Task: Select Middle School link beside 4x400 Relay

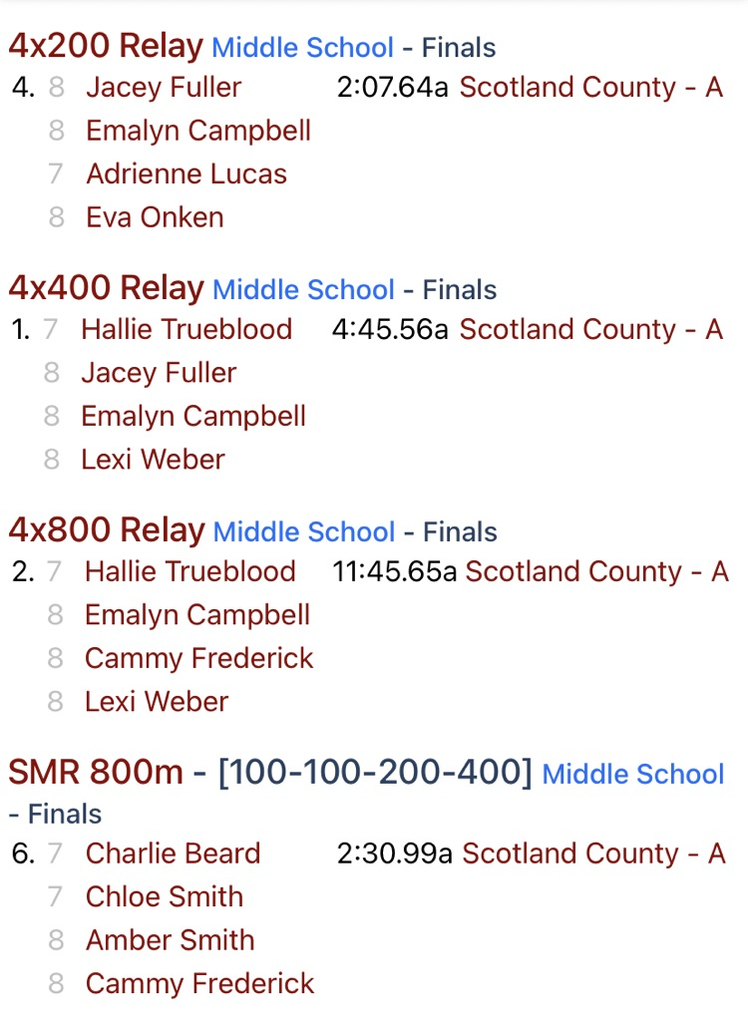Action: (x=304, y=290)
